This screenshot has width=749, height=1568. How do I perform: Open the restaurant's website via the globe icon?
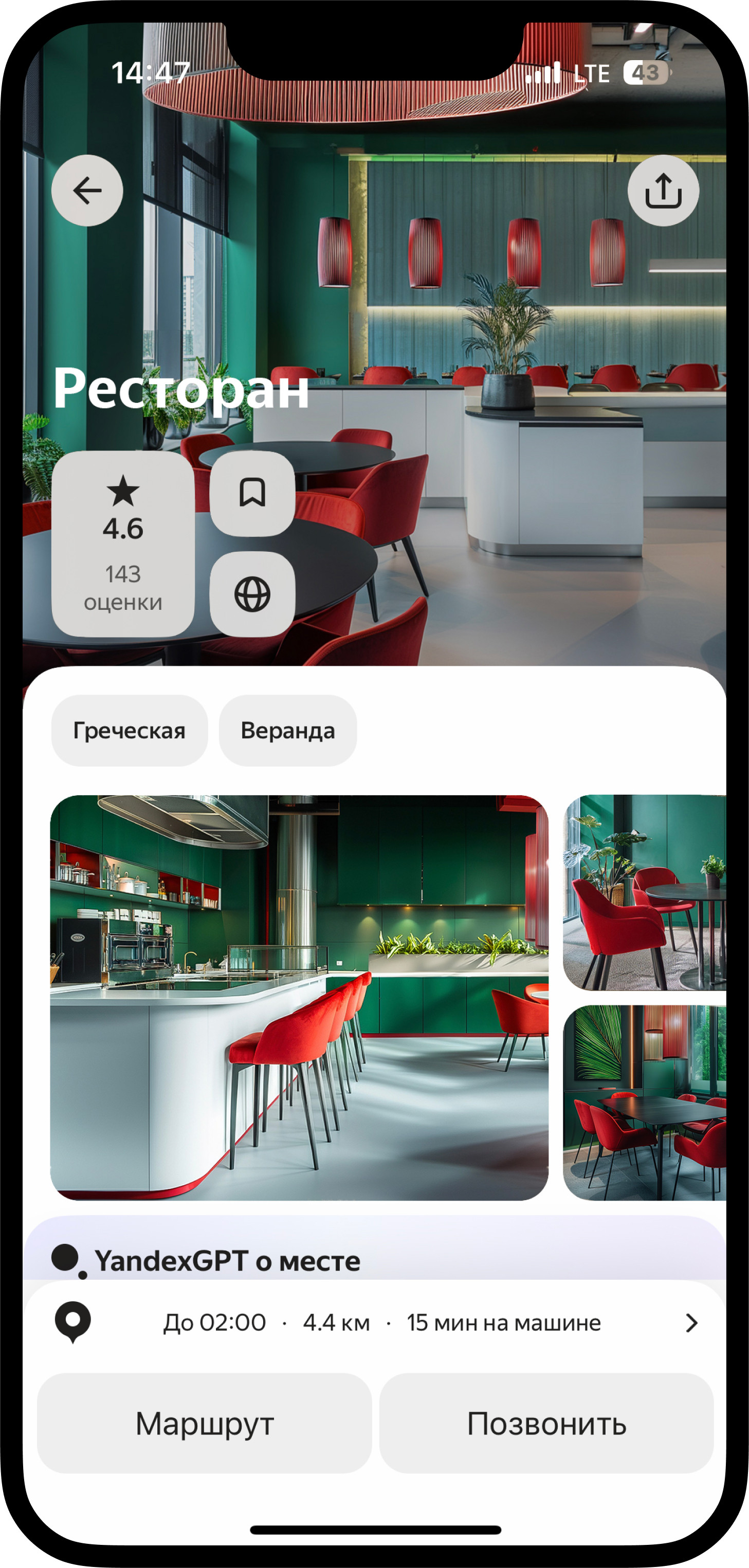tap(252, 594)
